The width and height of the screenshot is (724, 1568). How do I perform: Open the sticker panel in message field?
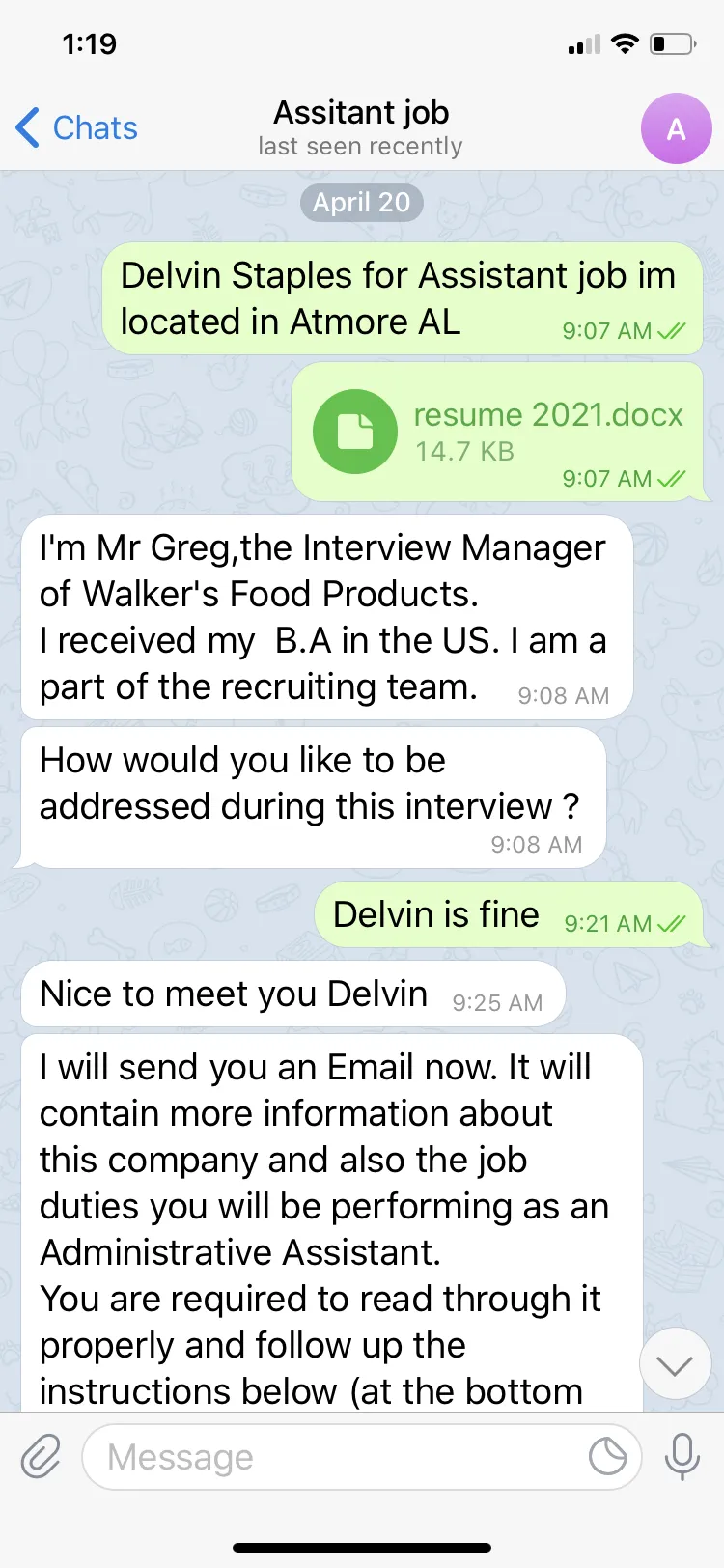[x=608, y=1456]
